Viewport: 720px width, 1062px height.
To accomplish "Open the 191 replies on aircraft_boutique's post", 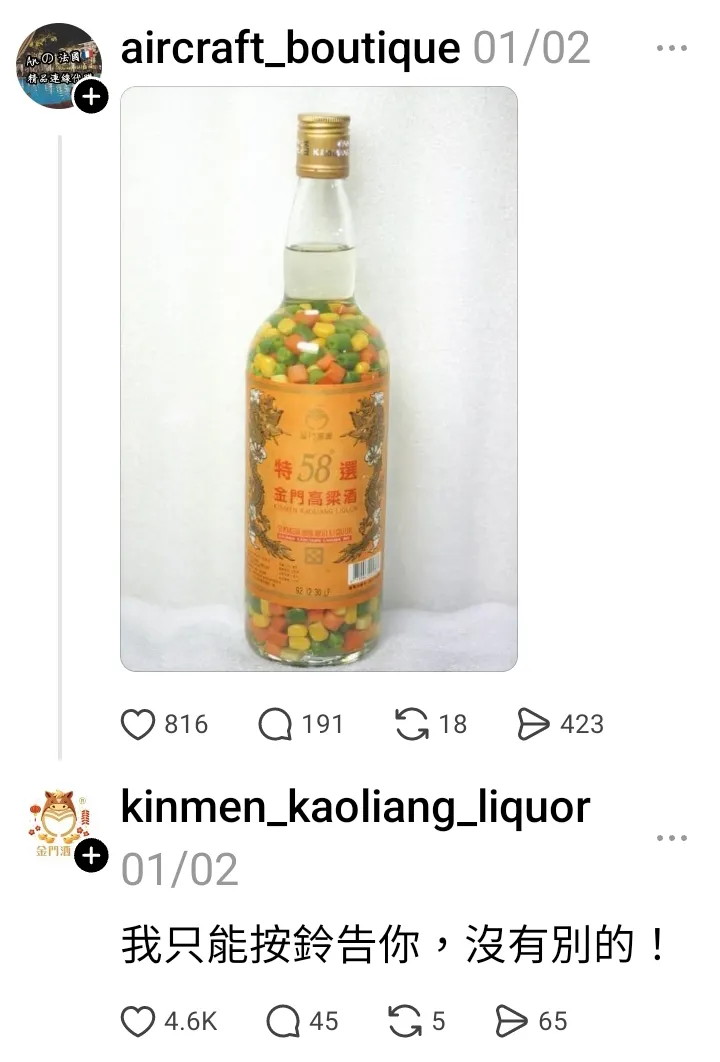I will coord(275,725).
